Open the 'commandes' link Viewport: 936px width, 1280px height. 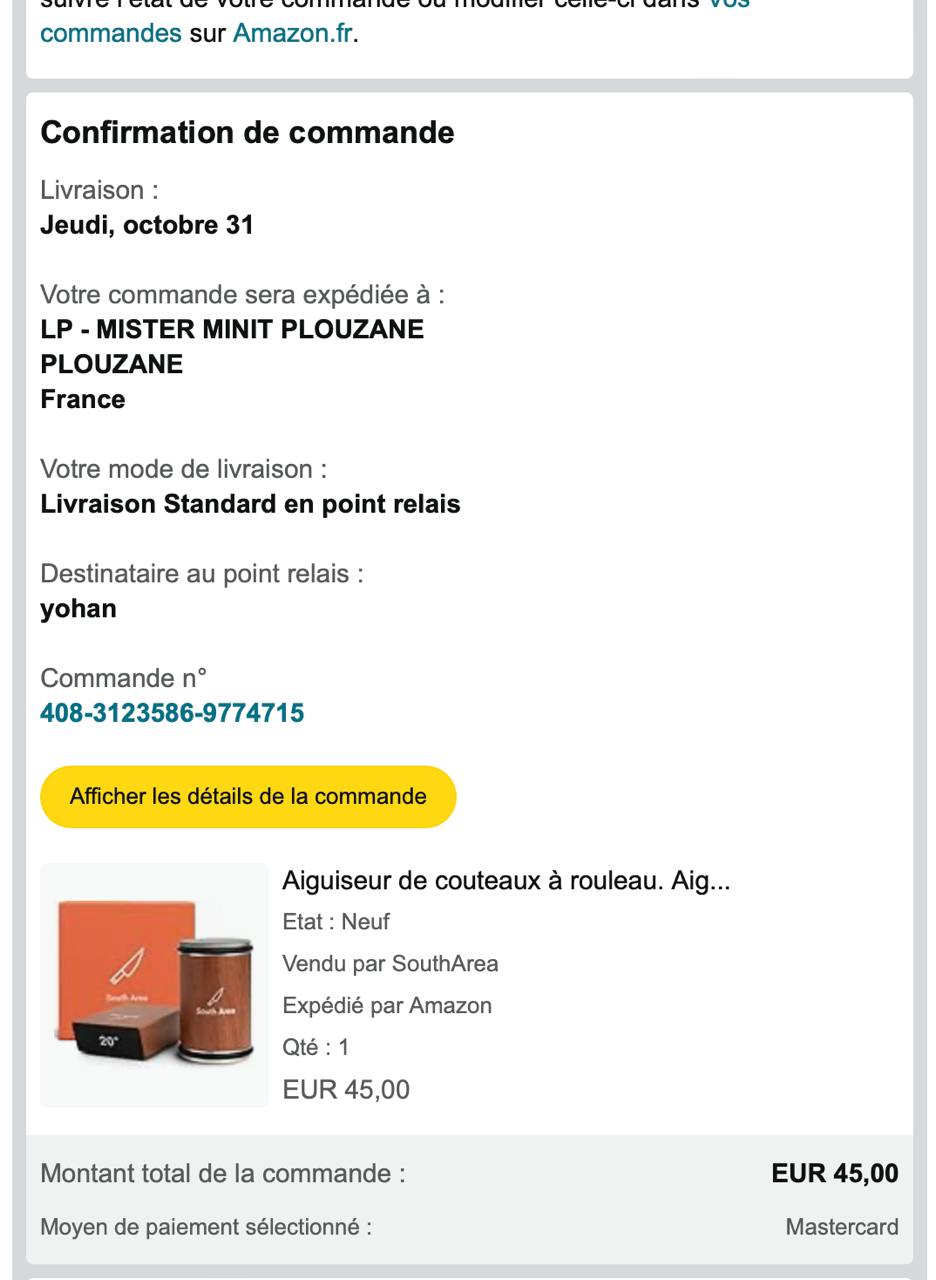pyautogui.click(x=110, y=33)
